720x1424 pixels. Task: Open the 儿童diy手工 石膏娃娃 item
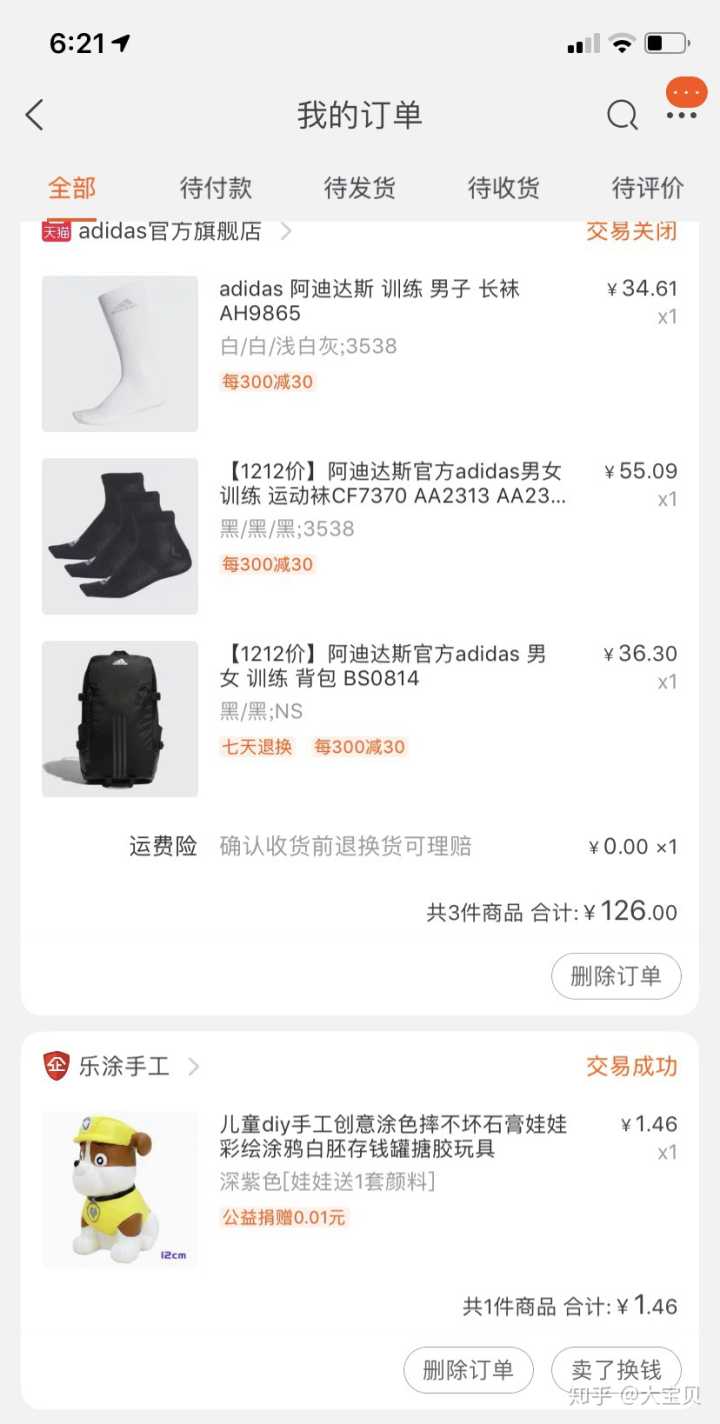pos(392,1137)
